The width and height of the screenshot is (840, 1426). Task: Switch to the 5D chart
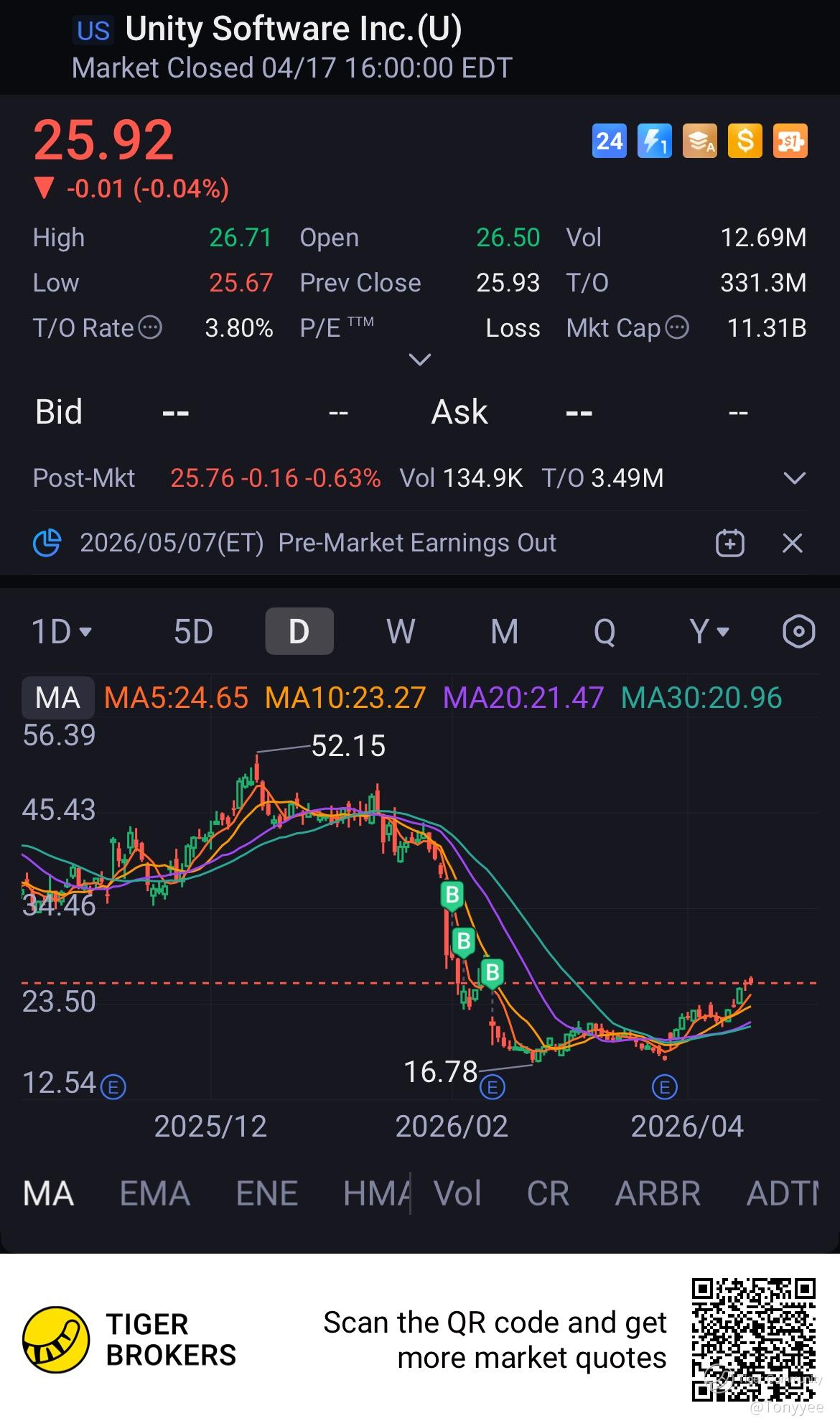(x=193, y=632)
